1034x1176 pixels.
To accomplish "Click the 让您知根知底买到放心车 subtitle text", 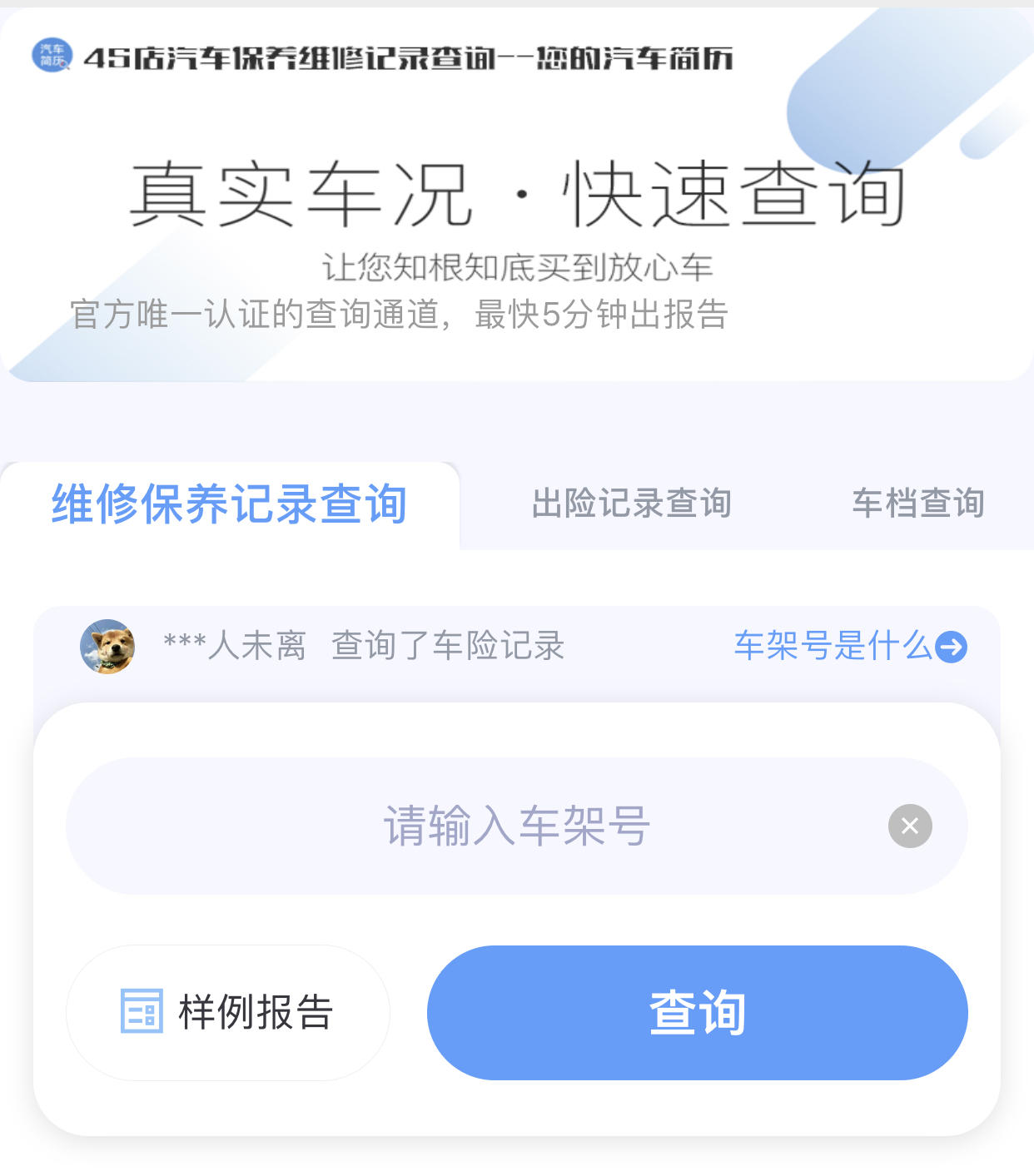I will point(516,266).
